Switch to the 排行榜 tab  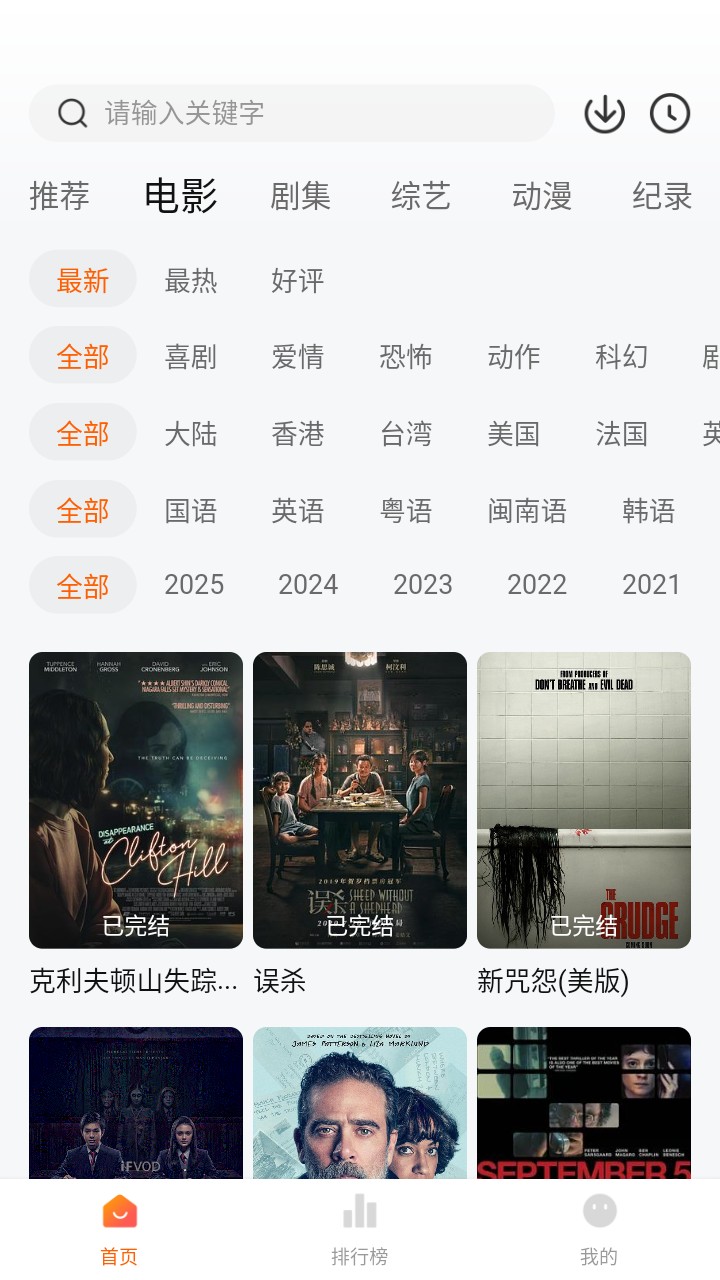point(360,1230)
